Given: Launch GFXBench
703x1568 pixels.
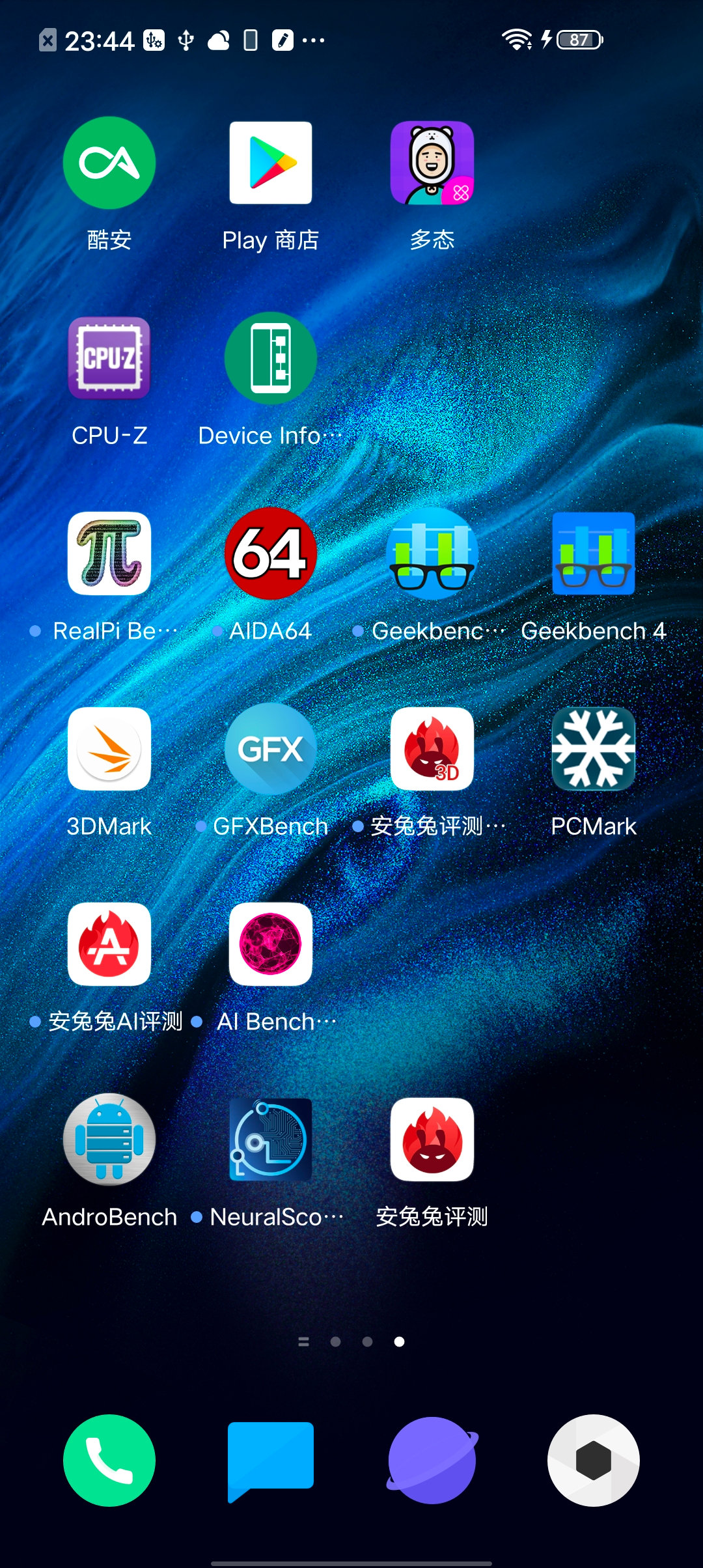Looking at the screenshot, I should (270, 749).
